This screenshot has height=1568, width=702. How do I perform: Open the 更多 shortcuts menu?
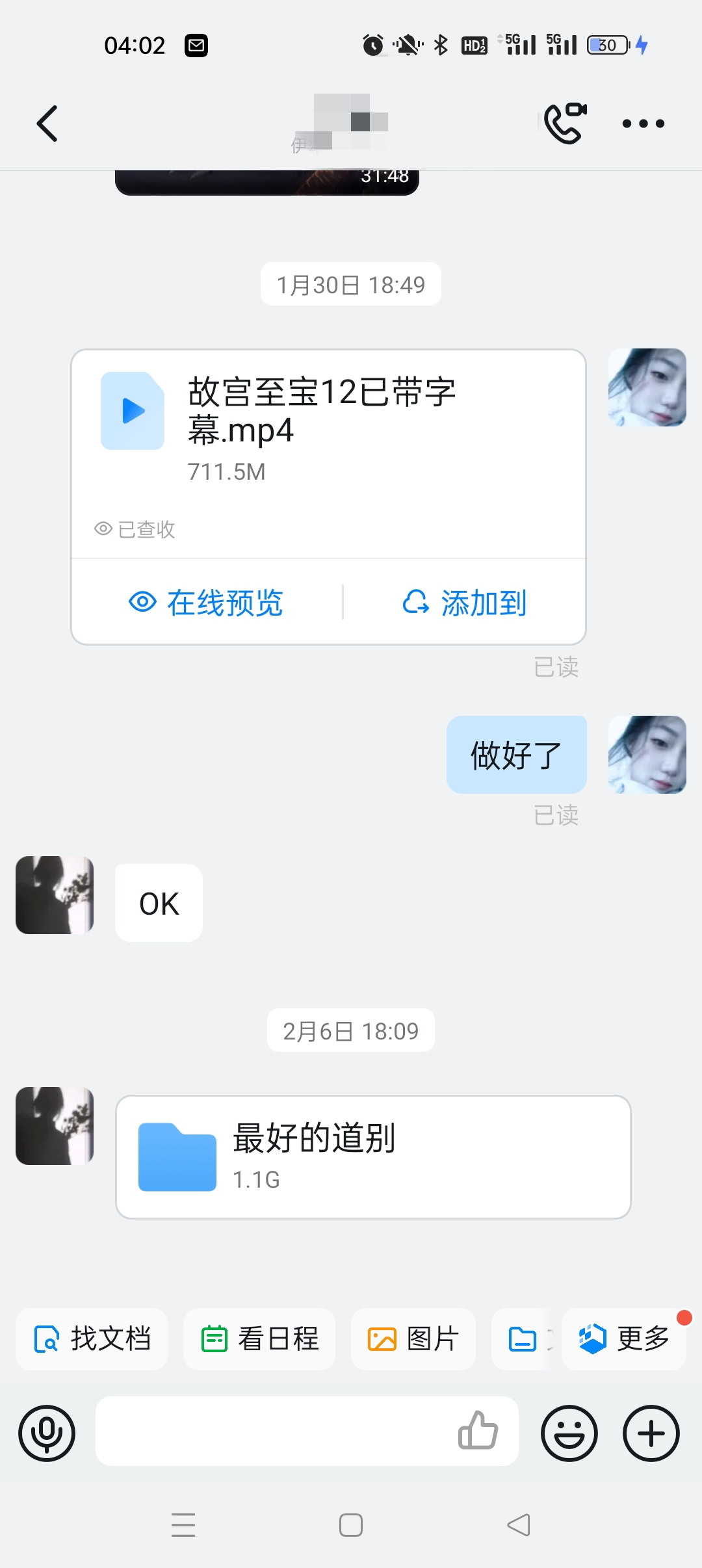624,1339
